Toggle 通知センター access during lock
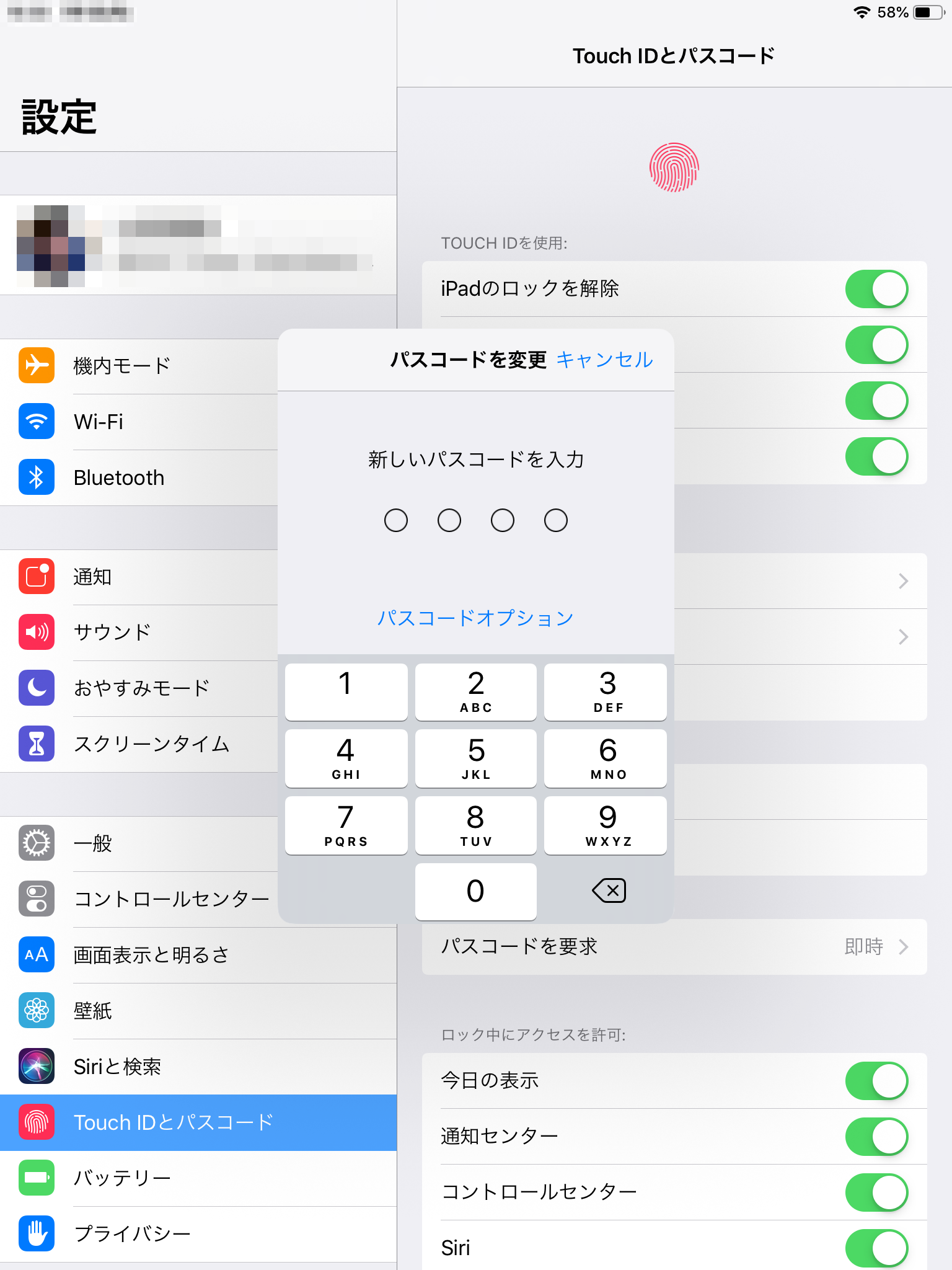This screenshot has width=952, height=1270. click(x=876, y=1136)
